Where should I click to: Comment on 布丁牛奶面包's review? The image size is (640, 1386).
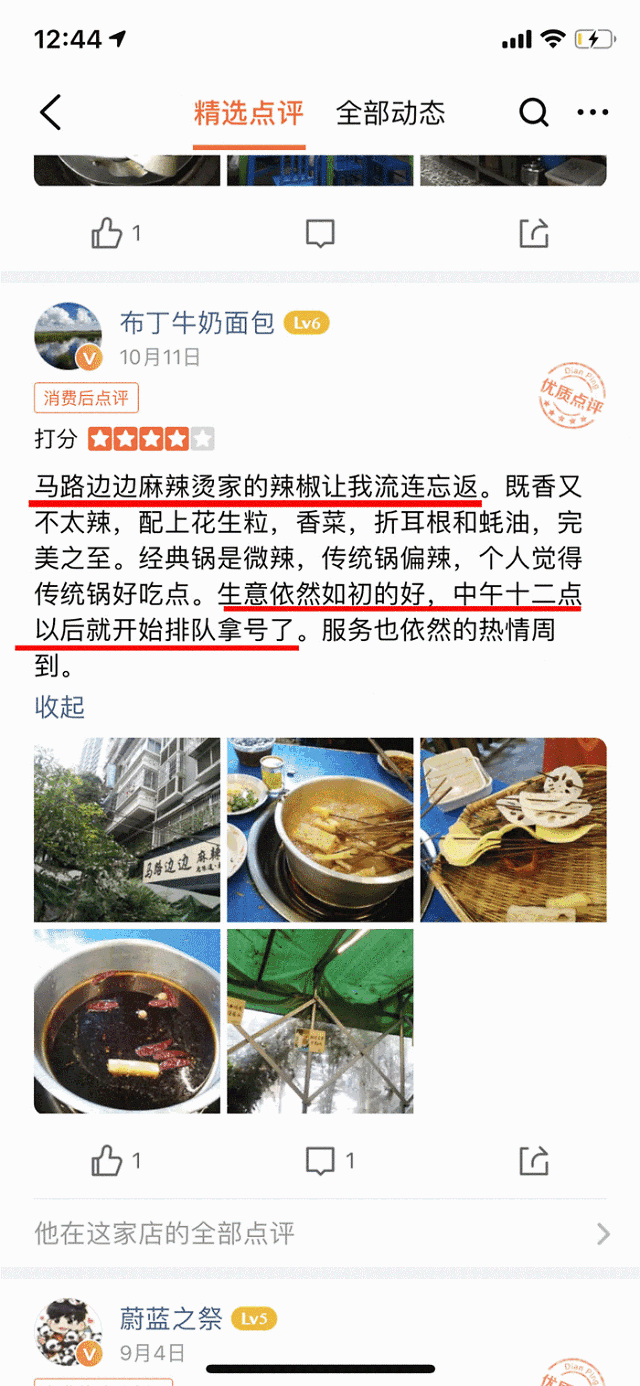point(328,1161)
